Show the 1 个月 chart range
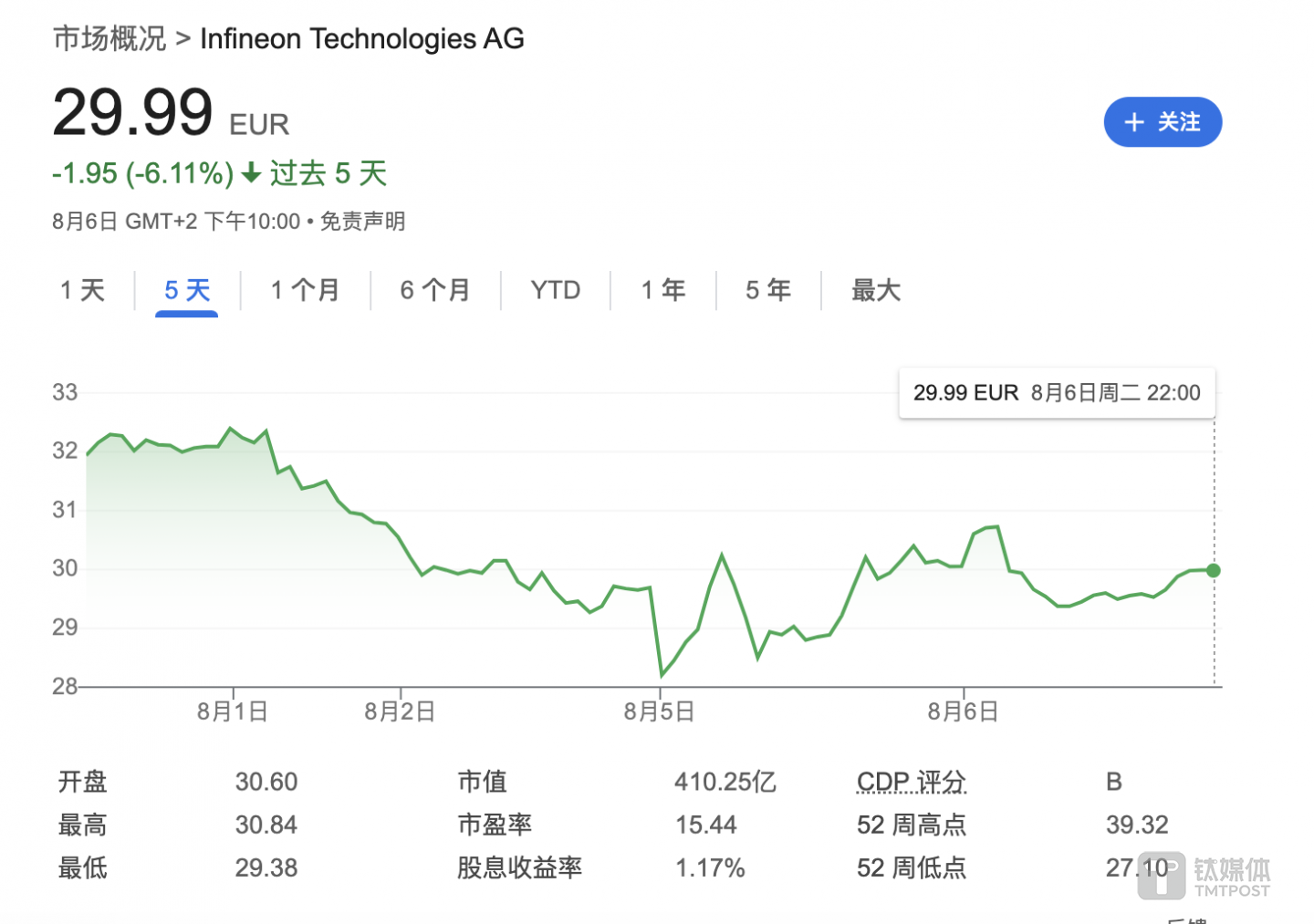 pyautogui.click(x=305, y=290)
